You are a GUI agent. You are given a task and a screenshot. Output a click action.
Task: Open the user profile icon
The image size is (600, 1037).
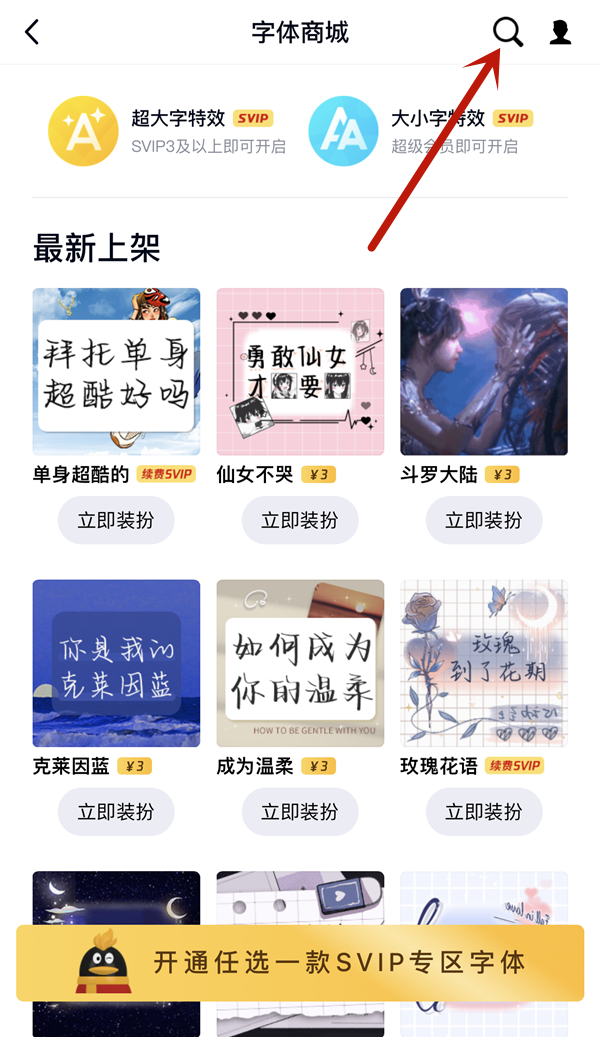(560, 32)
